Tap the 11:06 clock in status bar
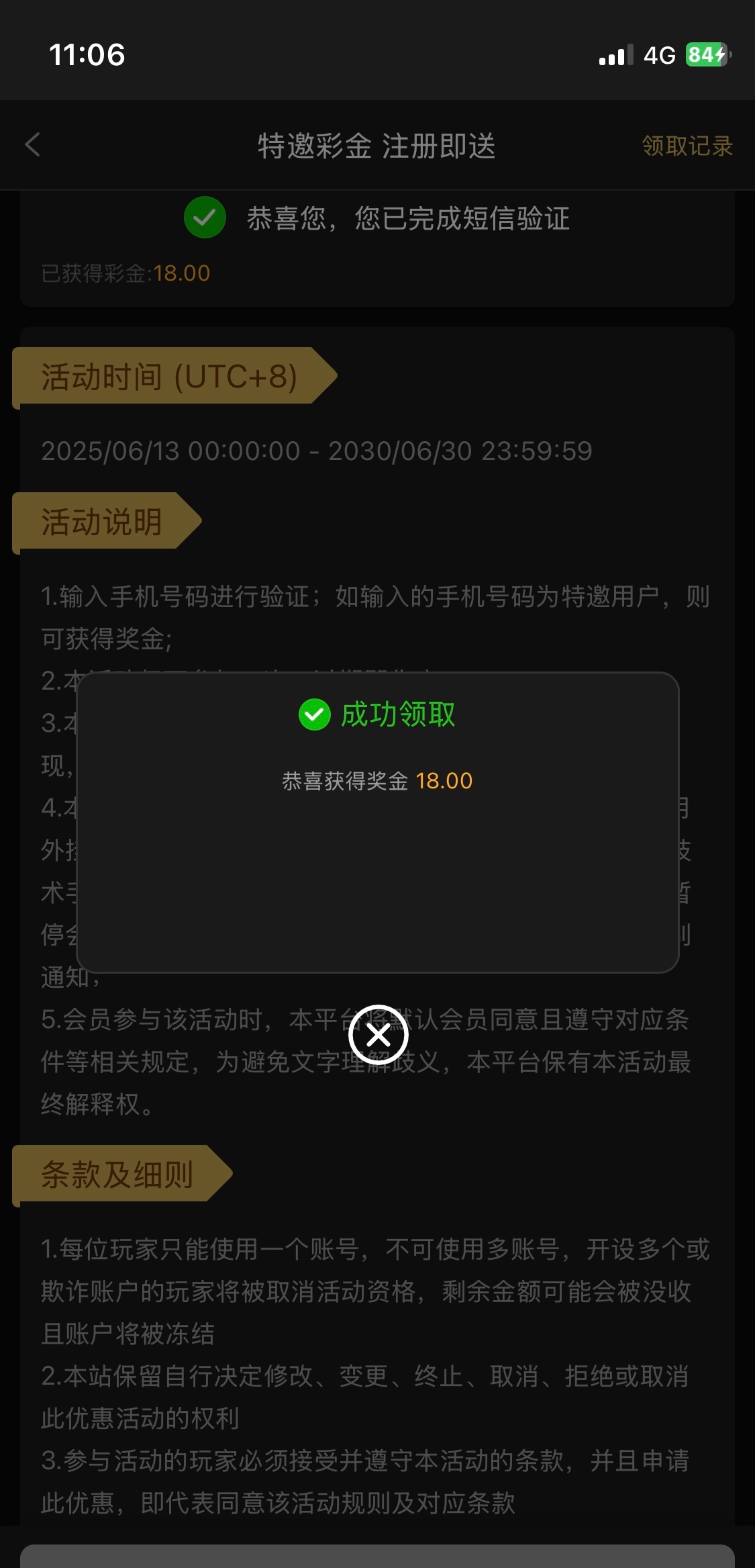The image size is (755, 1568). (87, 55)
